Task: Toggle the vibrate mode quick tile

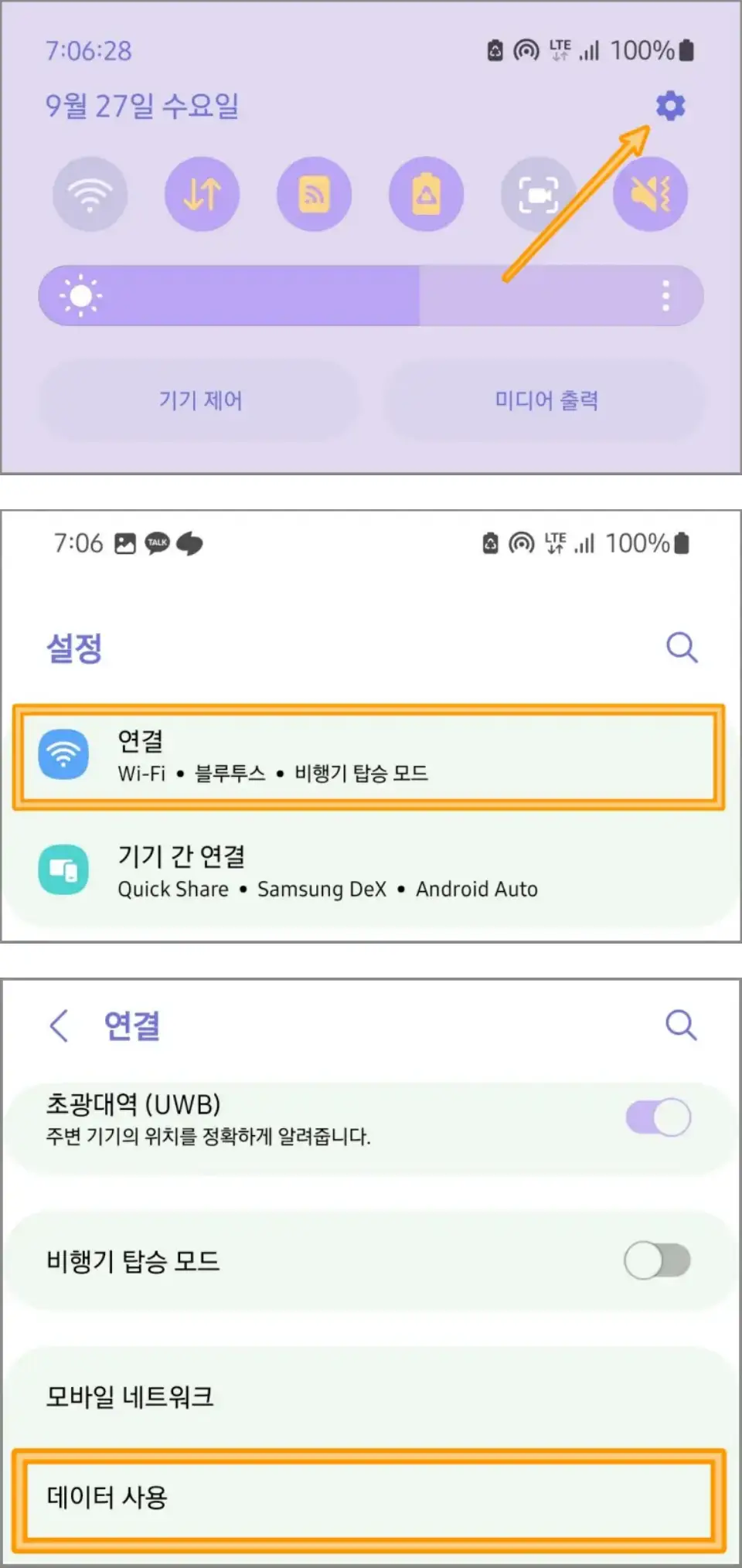Action: tap(650, 195)
